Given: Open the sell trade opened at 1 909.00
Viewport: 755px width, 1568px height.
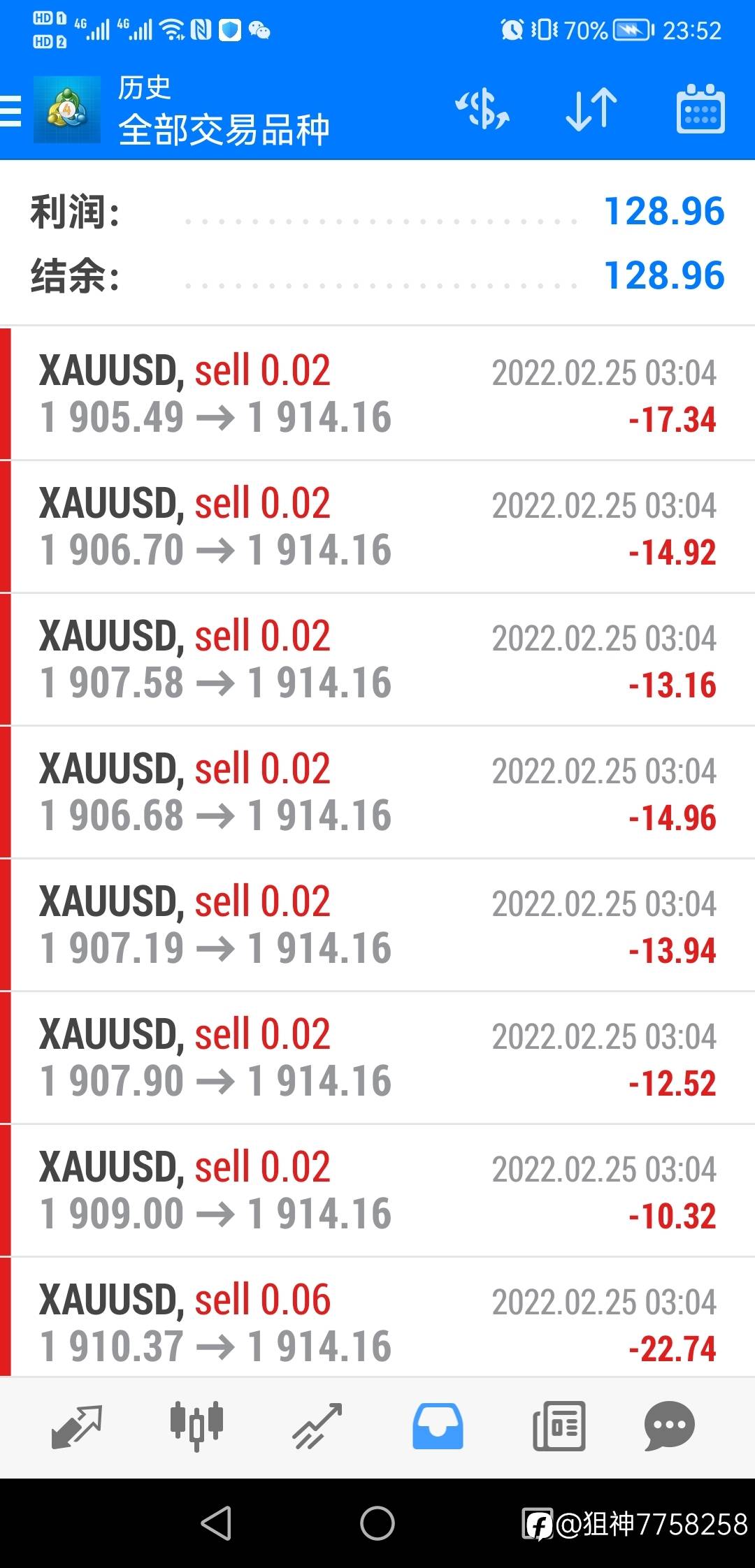Looking at the screenshot, I should tap(377, 1190).
